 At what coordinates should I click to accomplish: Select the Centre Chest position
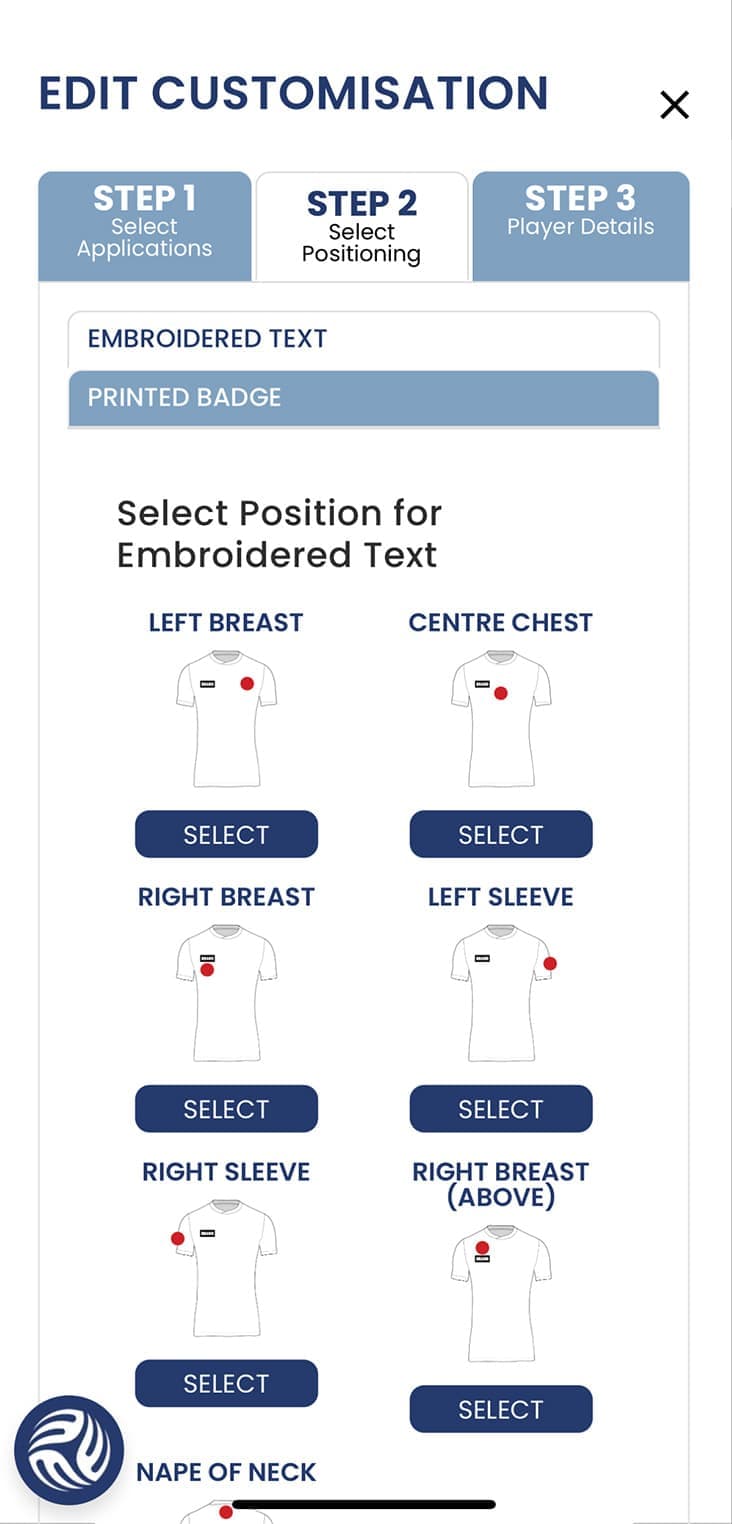[x=500, y=834]
